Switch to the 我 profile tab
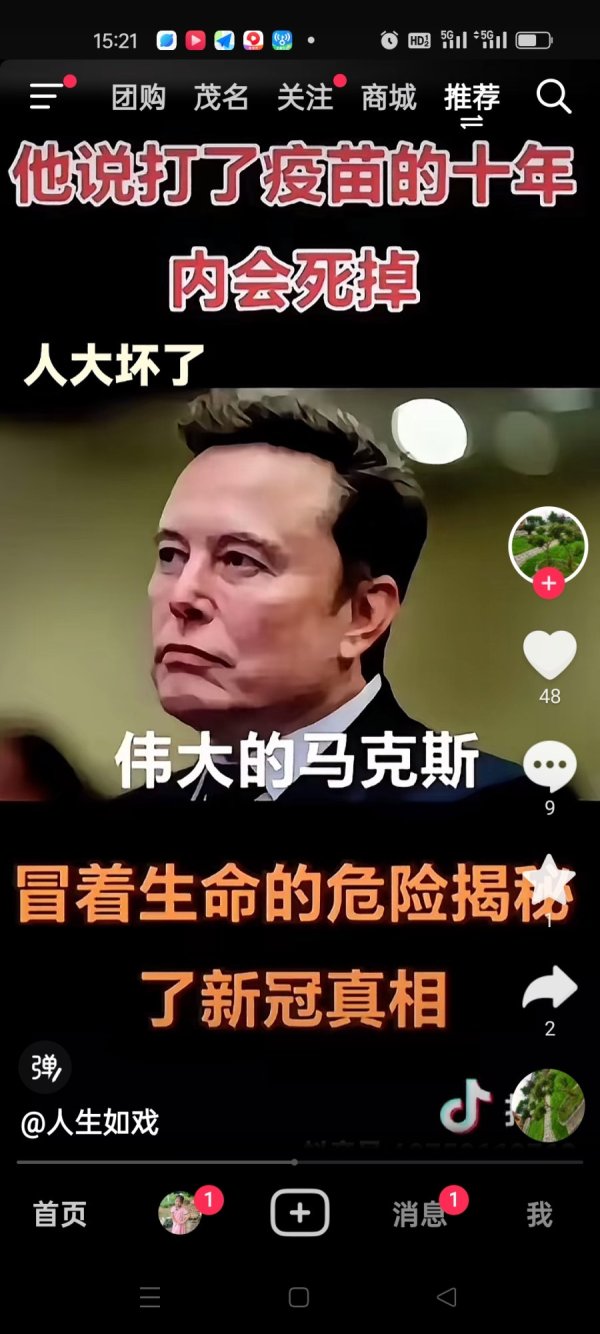The width and height of the screenshot is (600, 1334). click(x=539, y=1214)
